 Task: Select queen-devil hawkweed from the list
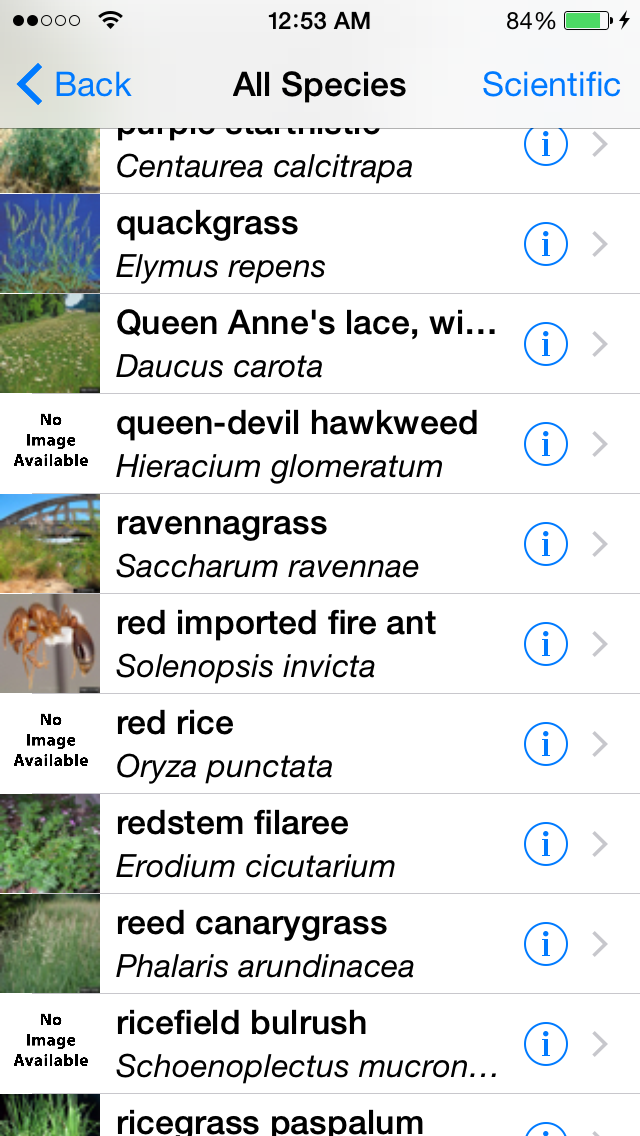[x=300, y=444]
